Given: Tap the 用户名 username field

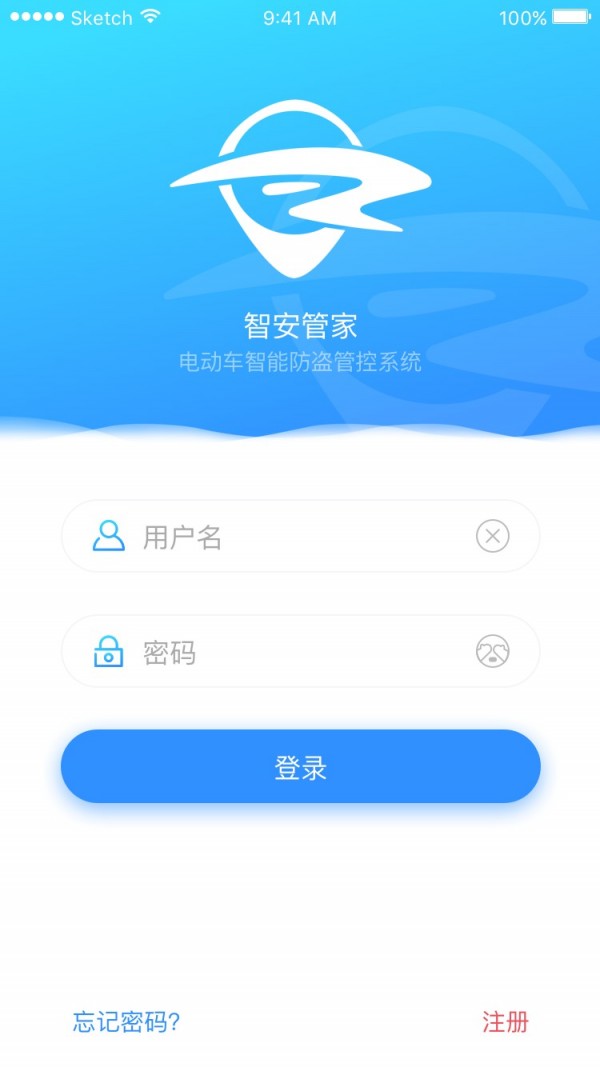Looking at the screenshot, I should (x=290, y=537).
